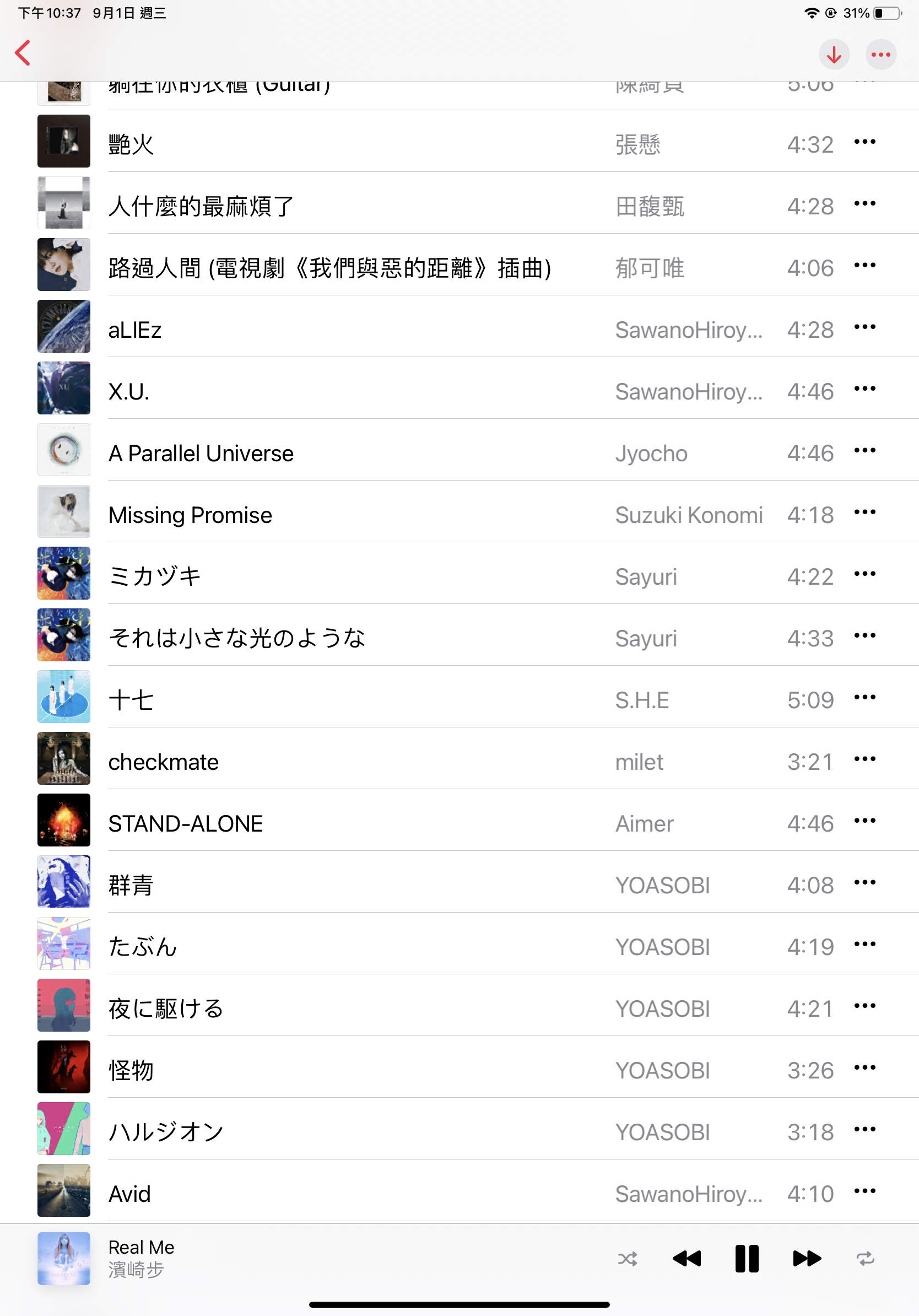
Task: Open more options for 人什麼的最麻煩了
Action: pyautogui.click(x=864, y=203)
